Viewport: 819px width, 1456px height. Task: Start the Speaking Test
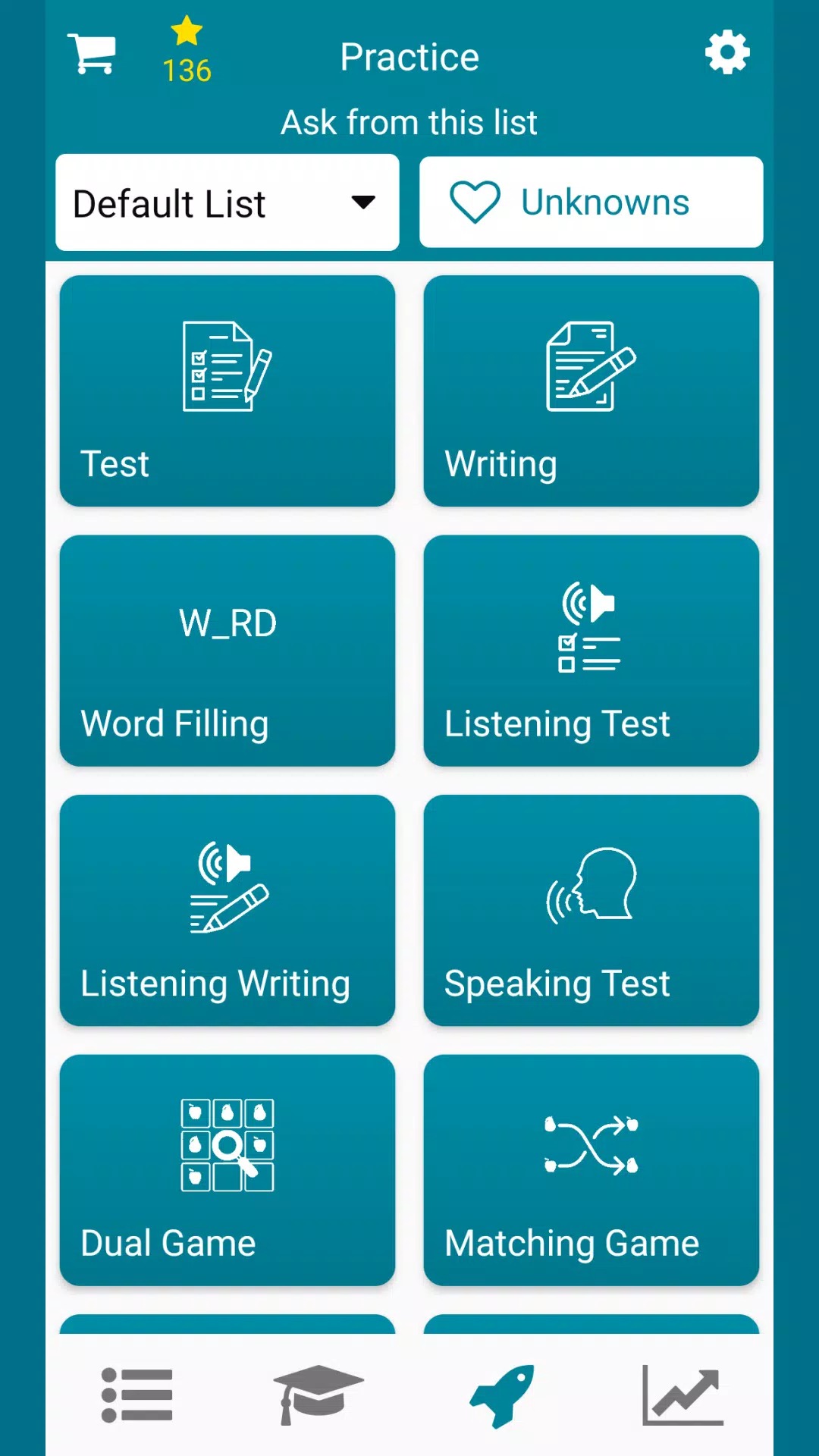(x=591, y=910)
